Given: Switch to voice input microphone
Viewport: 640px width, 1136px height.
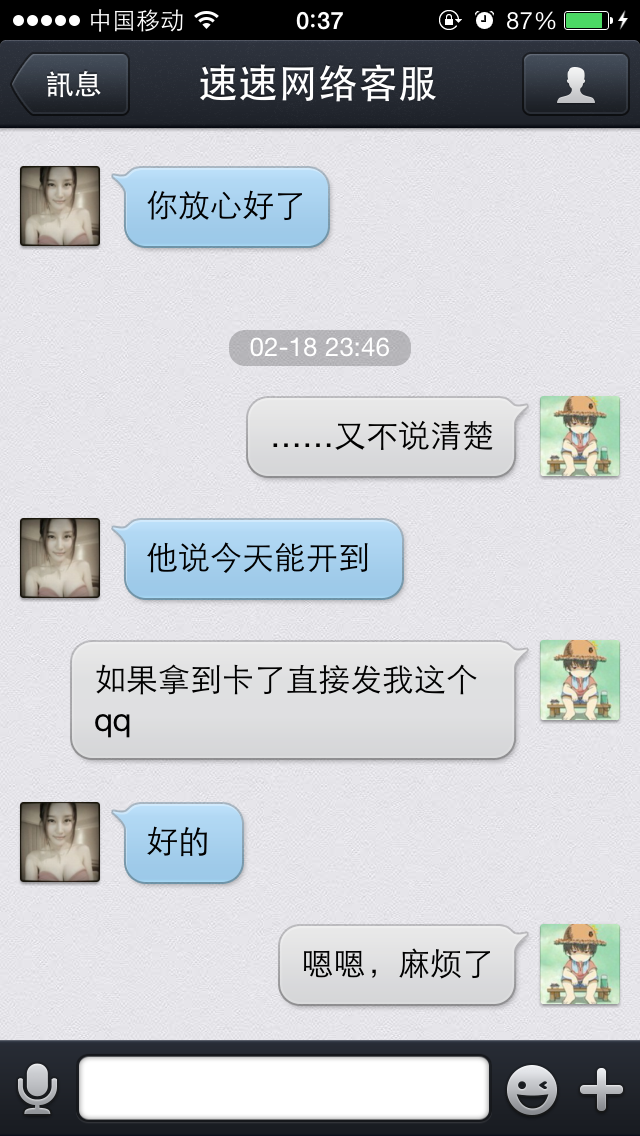Looking at the screenshot, I should [38, 1088].
